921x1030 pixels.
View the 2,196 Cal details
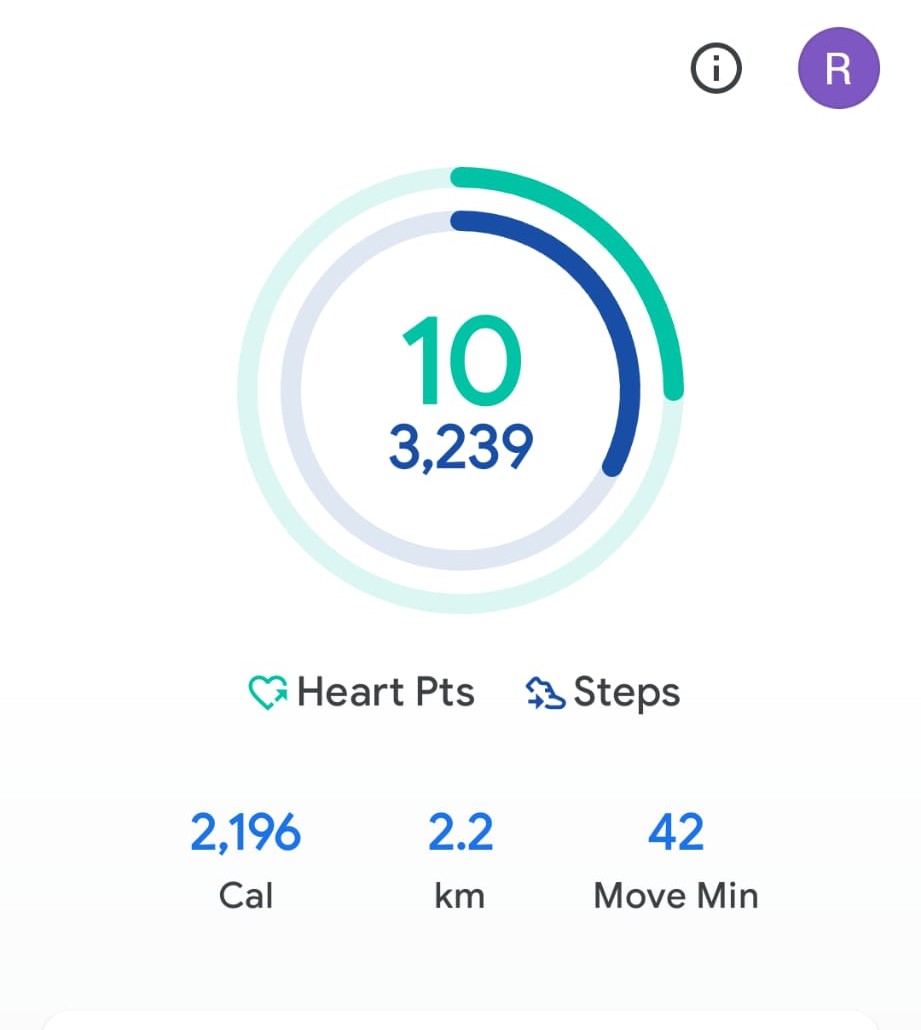point(245,858)
